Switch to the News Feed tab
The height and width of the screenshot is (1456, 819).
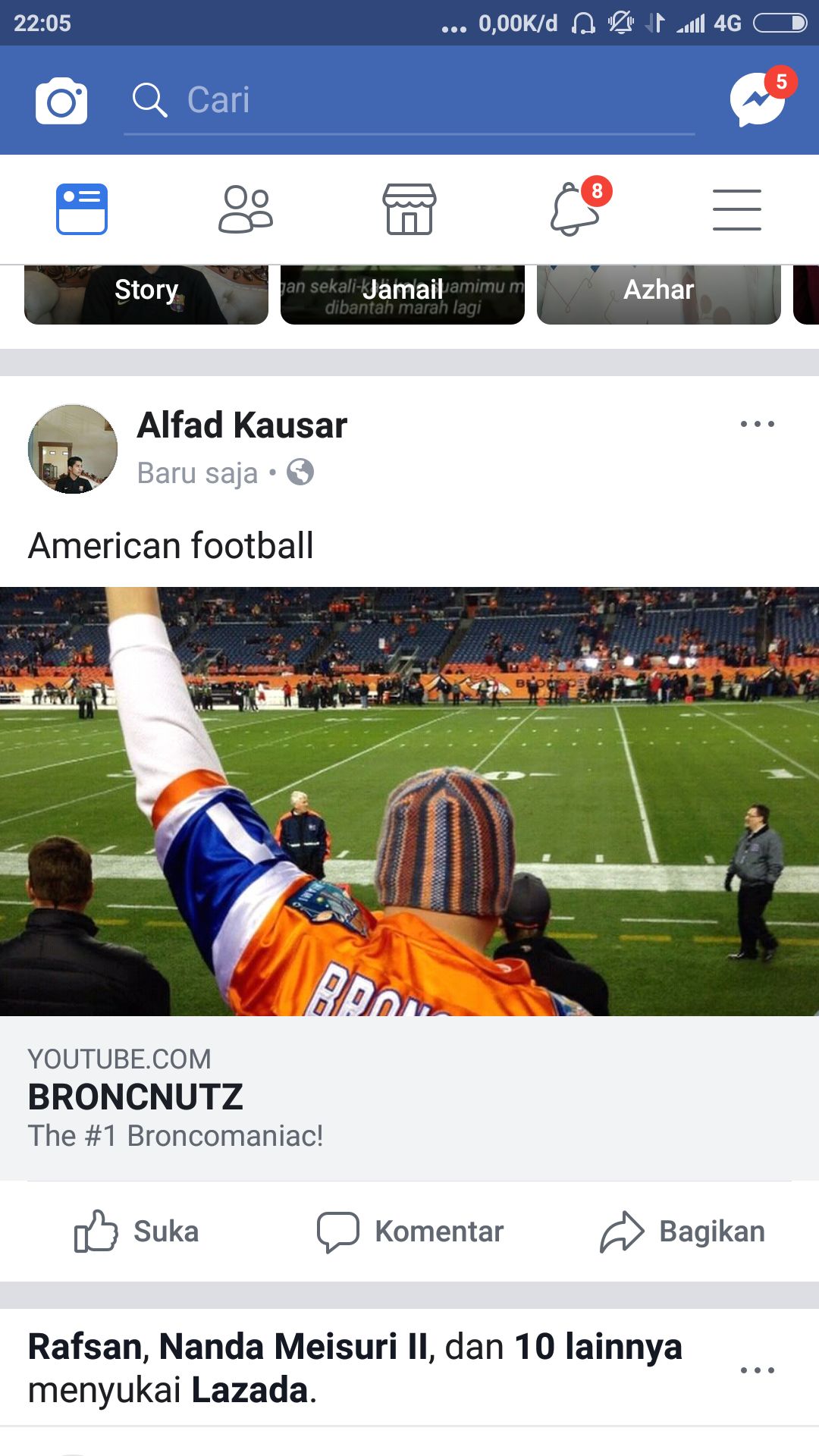pos(82,209)
